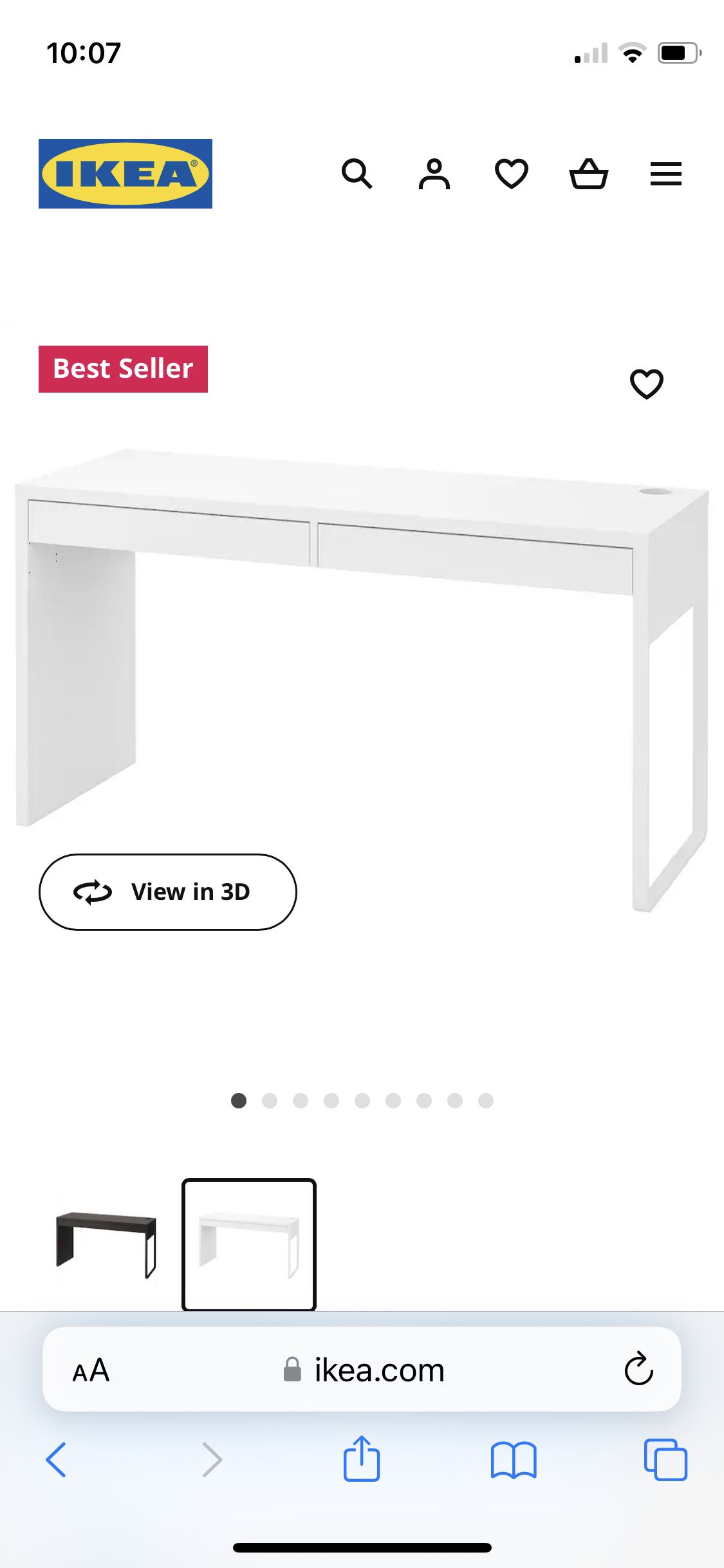Screen dimensions: 724x1568
Task: Tap View in 3D button
Action: pyautogui.click(x=167, y=892)
